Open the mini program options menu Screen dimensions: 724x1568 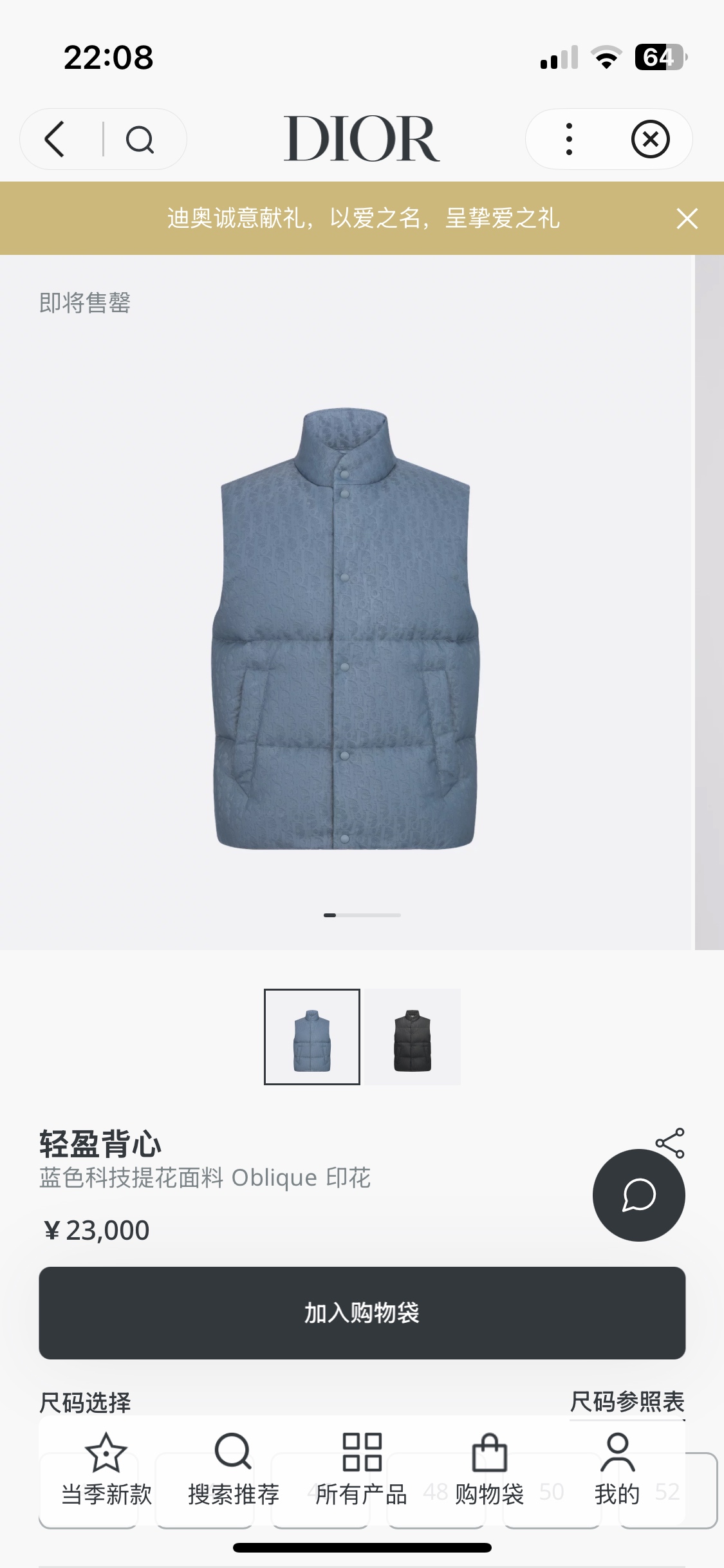(x=568, y=139)
